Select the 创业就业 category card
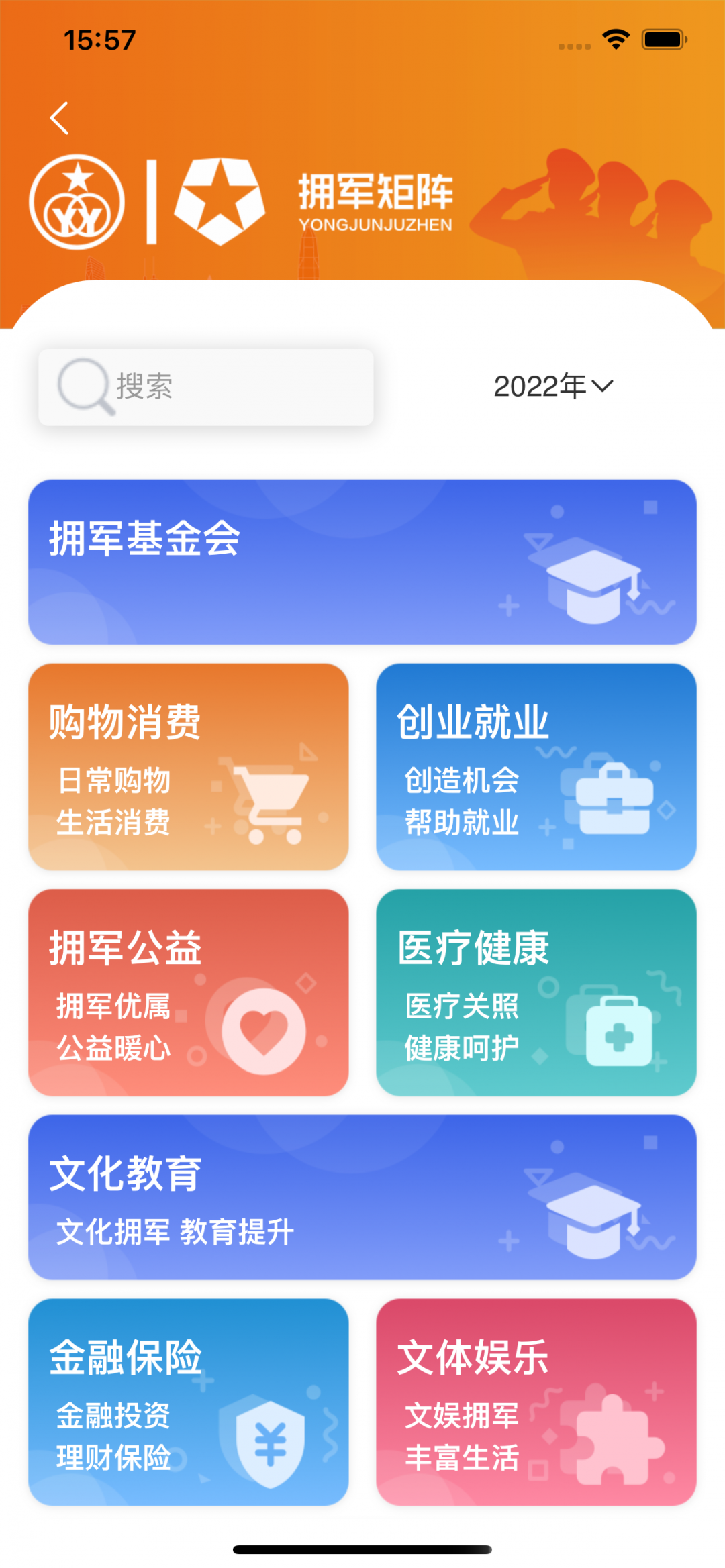 pos(536,767)
